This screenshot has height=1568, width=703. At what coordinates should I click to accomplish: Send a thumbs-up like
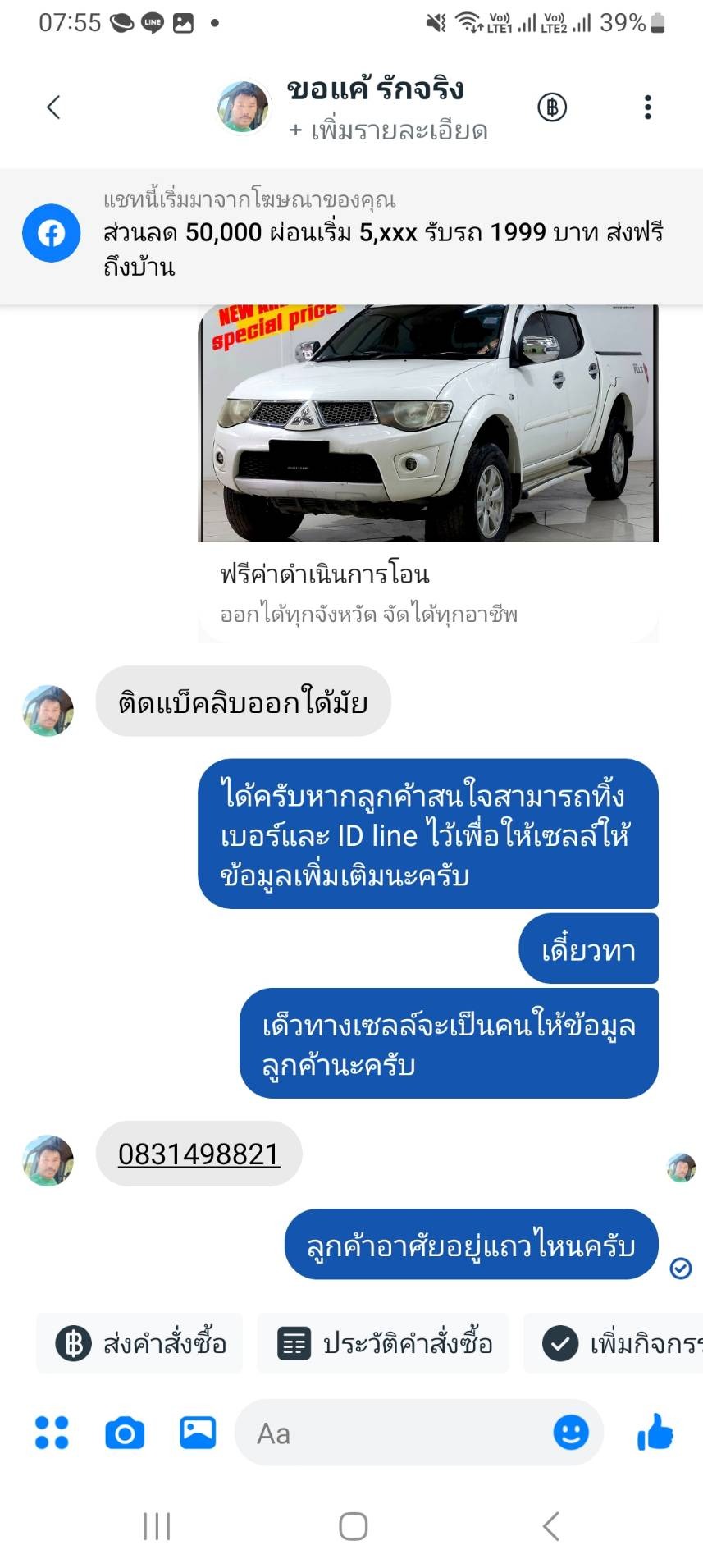655,1433
